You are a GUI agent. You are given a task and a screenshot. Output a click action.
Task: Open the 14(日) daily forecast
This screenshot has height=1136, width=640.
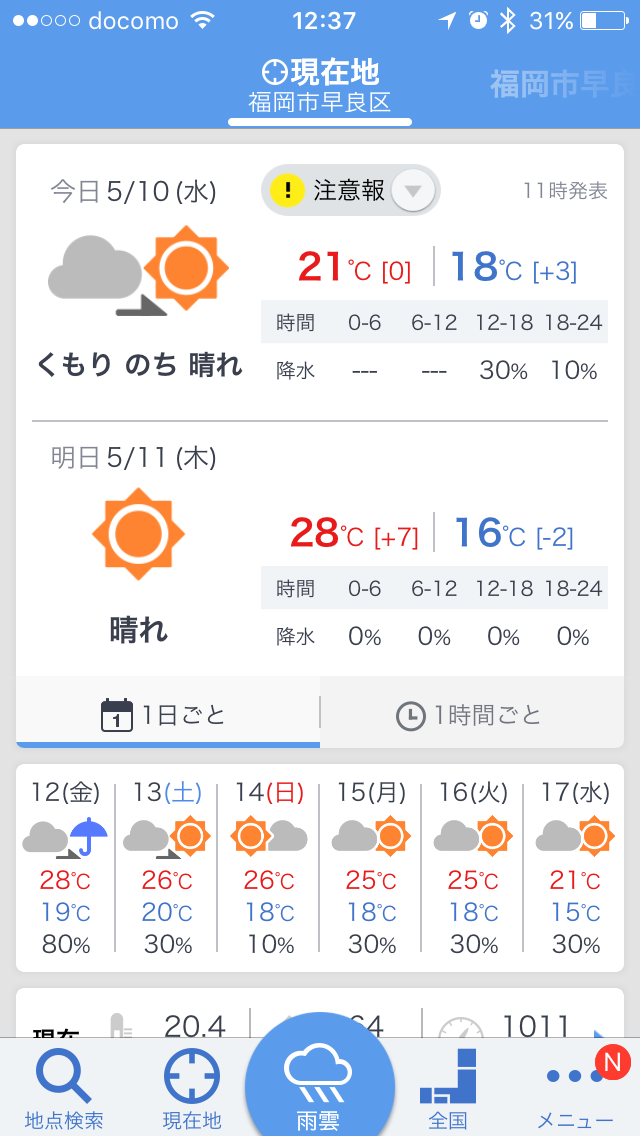coord(269,868)
